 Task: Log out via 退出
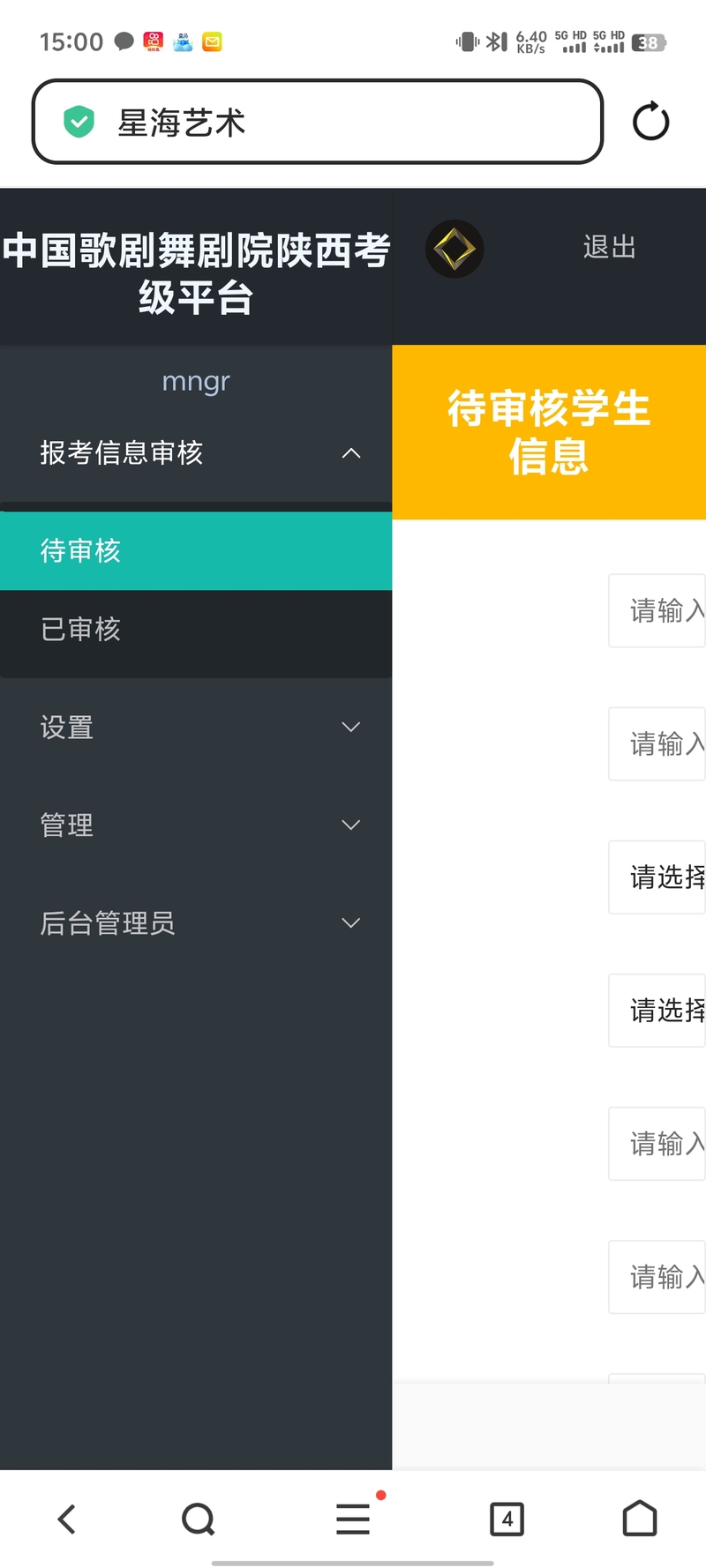[609, 247]
